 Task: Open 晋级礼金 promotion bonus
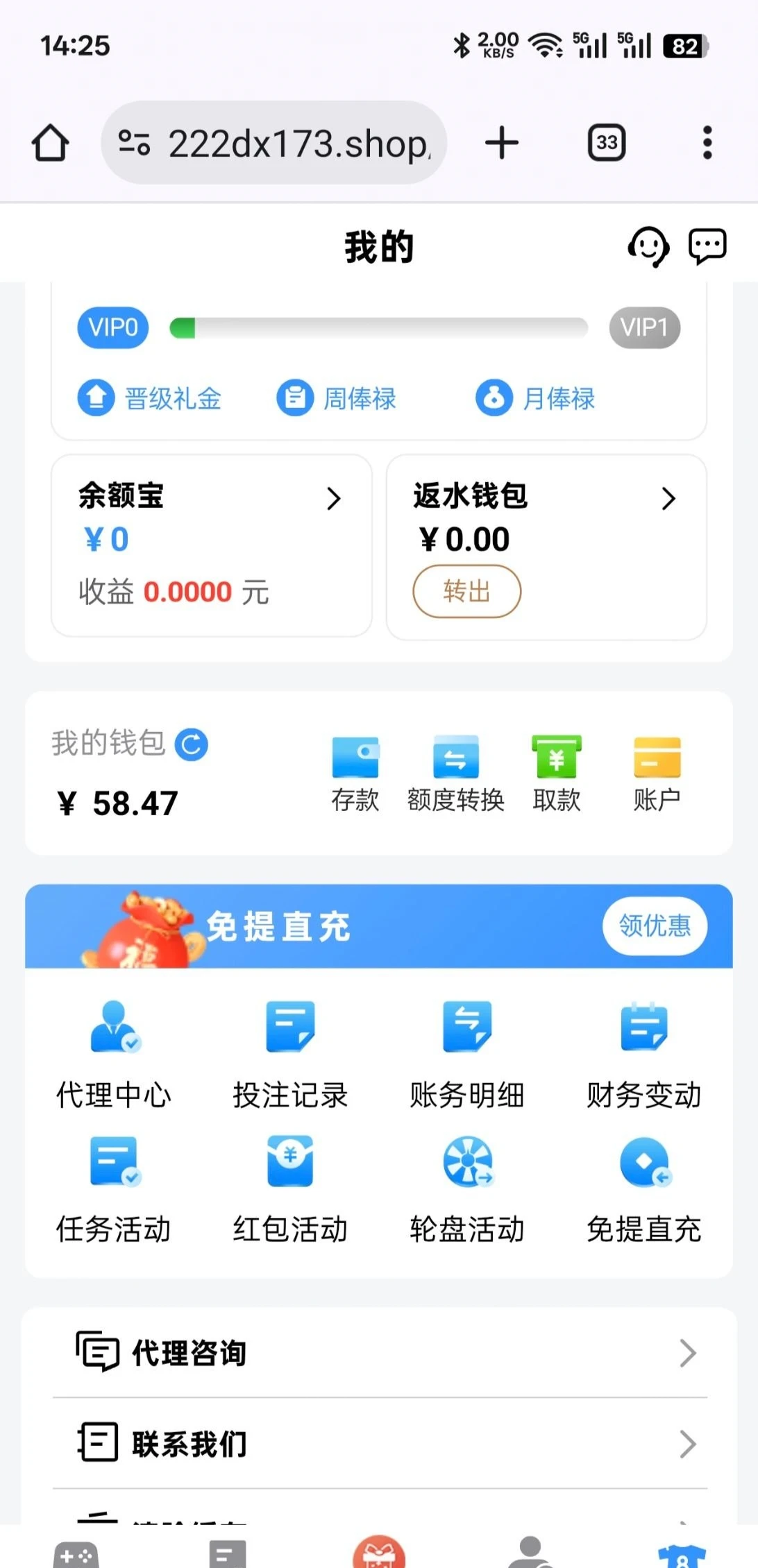pyautogui.click(x=150, y=398)
